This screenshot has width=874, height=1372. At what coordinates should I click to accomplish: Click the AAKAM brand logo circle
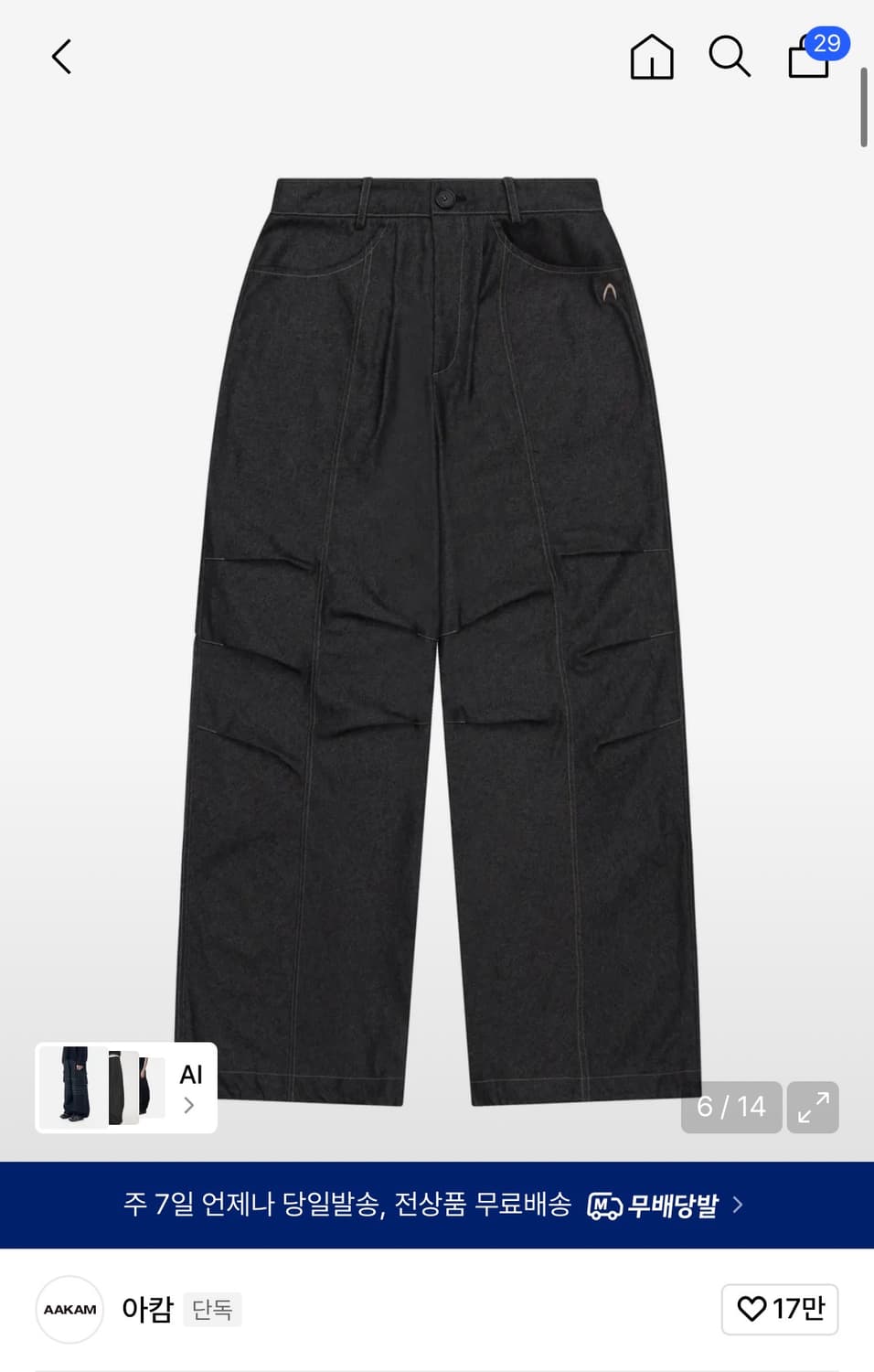pyautogui.click(x=69, y=1309)
